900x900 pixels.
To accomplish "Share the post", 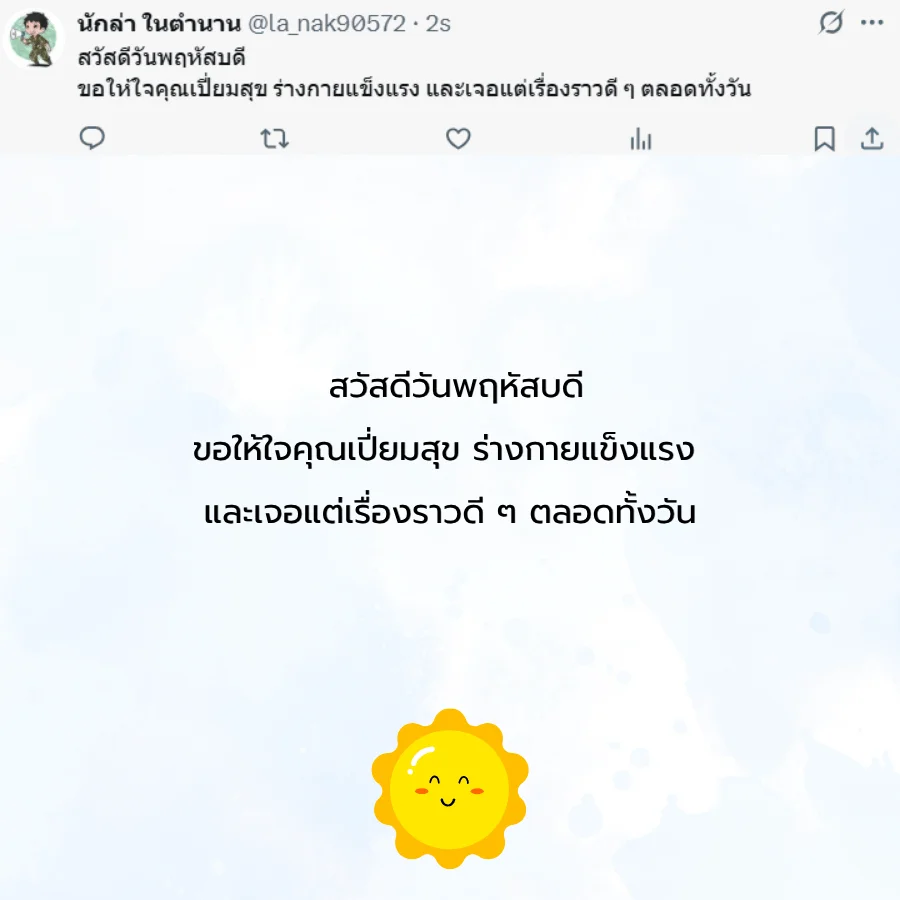I will click(872, 139).
